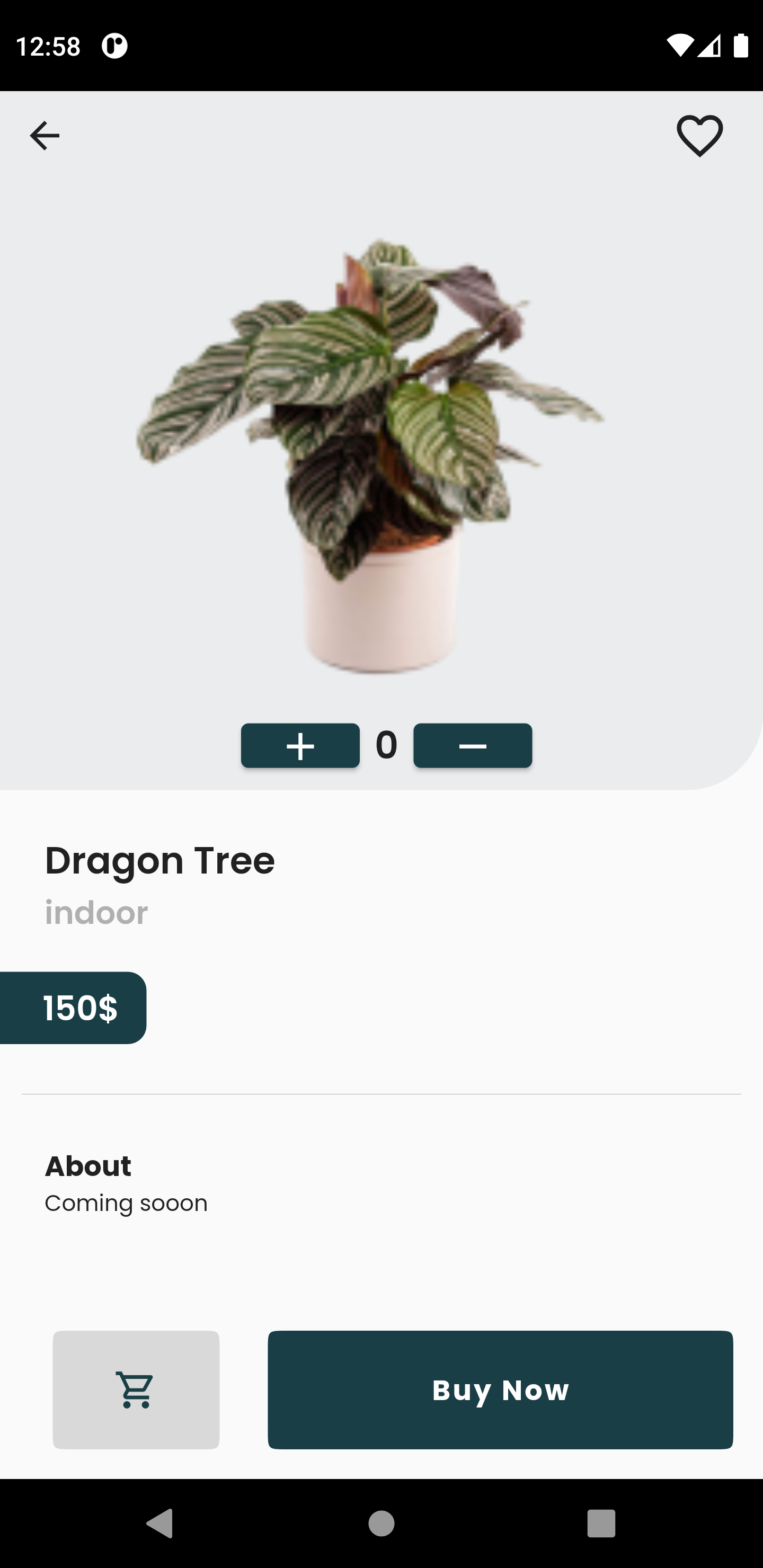Decrease quantity with the minus stepper
This screenshot has width=763, height=1568.
pos(472,745)
